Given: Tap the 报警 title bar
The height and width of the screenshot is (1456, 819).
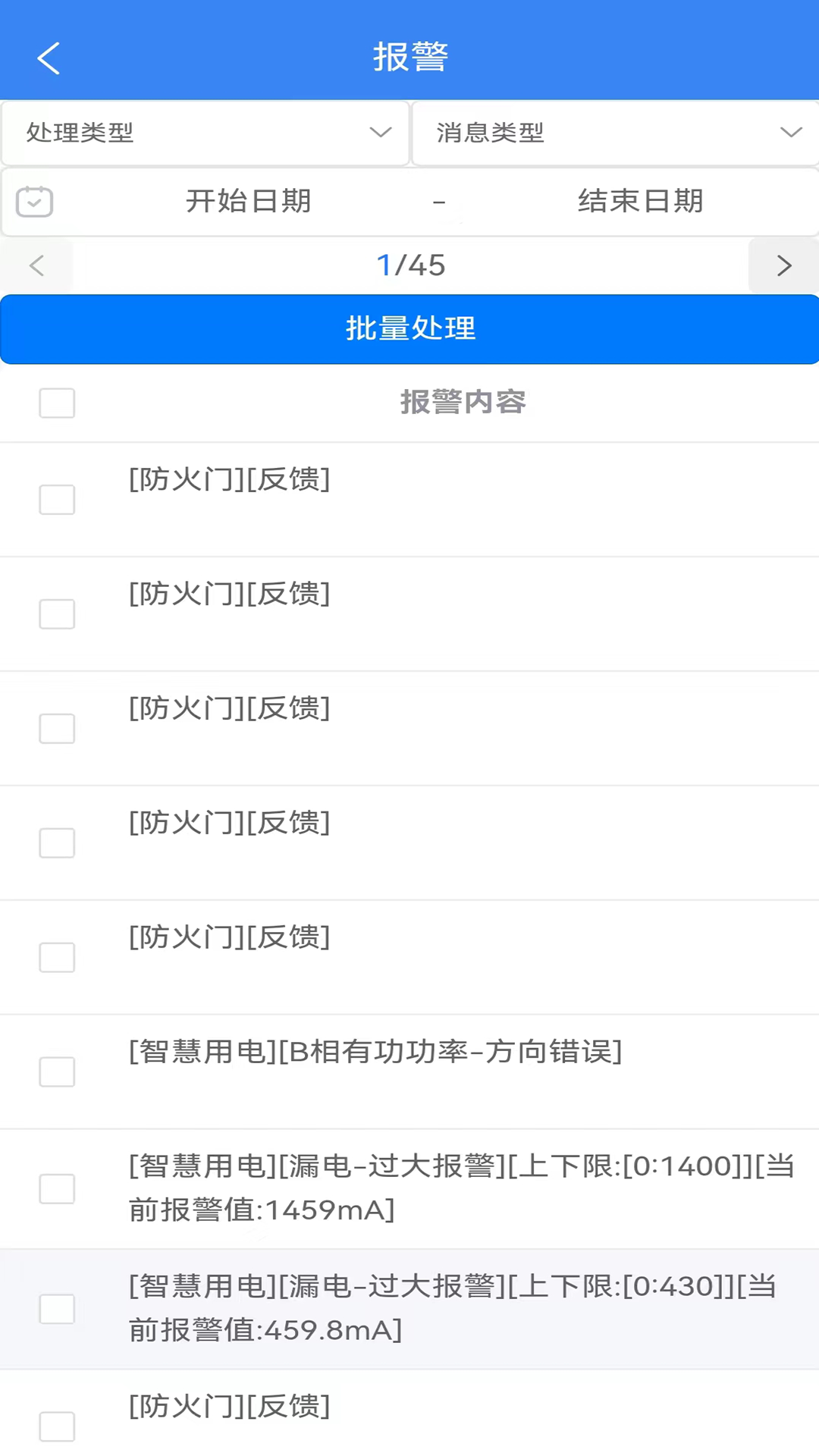Looking at the screenshot, I should 409,55.
